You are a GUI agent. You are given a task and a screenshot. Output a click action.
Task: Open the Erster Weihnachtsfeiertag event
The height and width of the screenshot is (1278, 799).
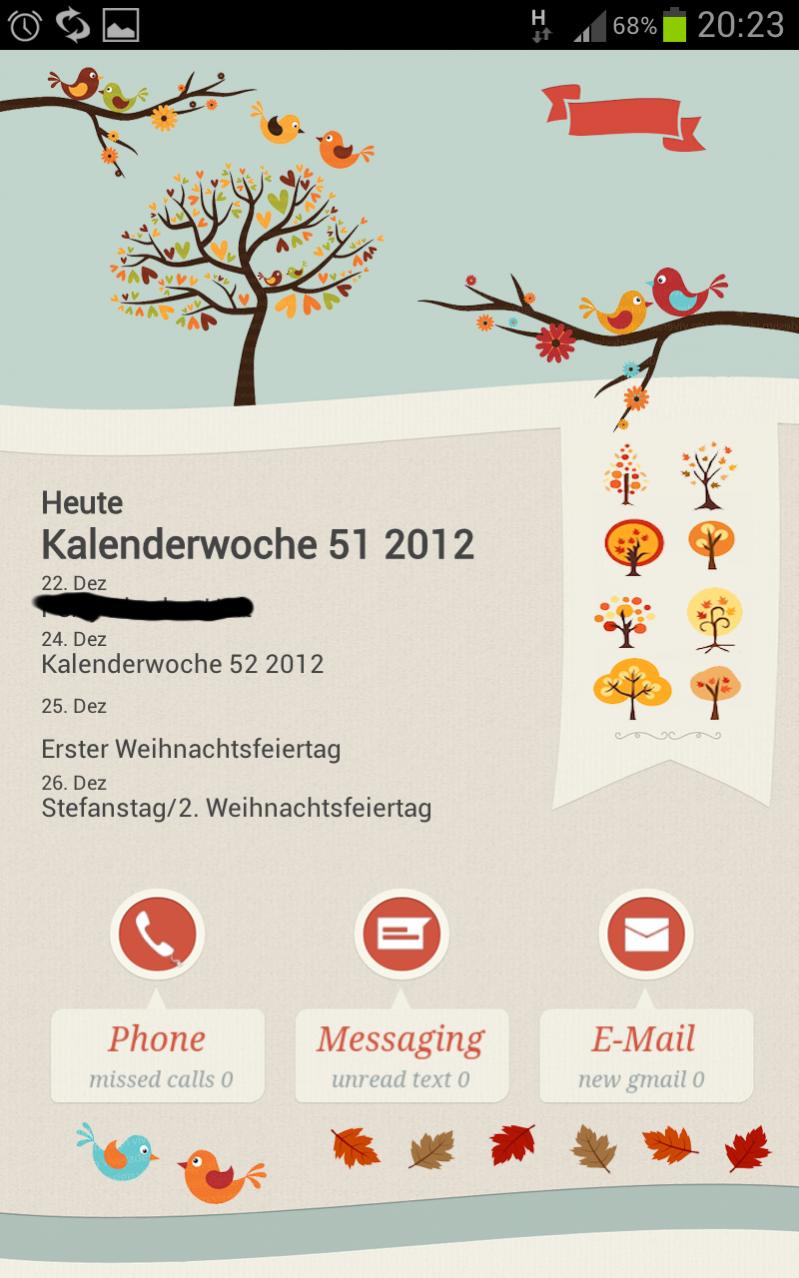point(191,748)
